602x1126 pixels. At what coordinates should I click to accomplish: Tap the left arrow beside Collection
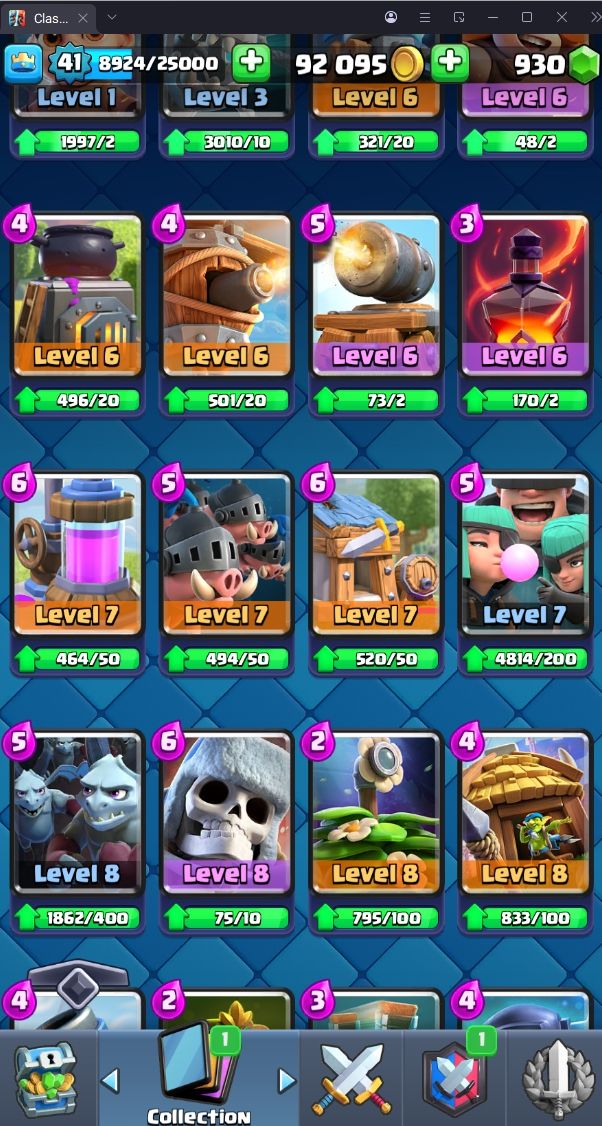point(111,1080)
